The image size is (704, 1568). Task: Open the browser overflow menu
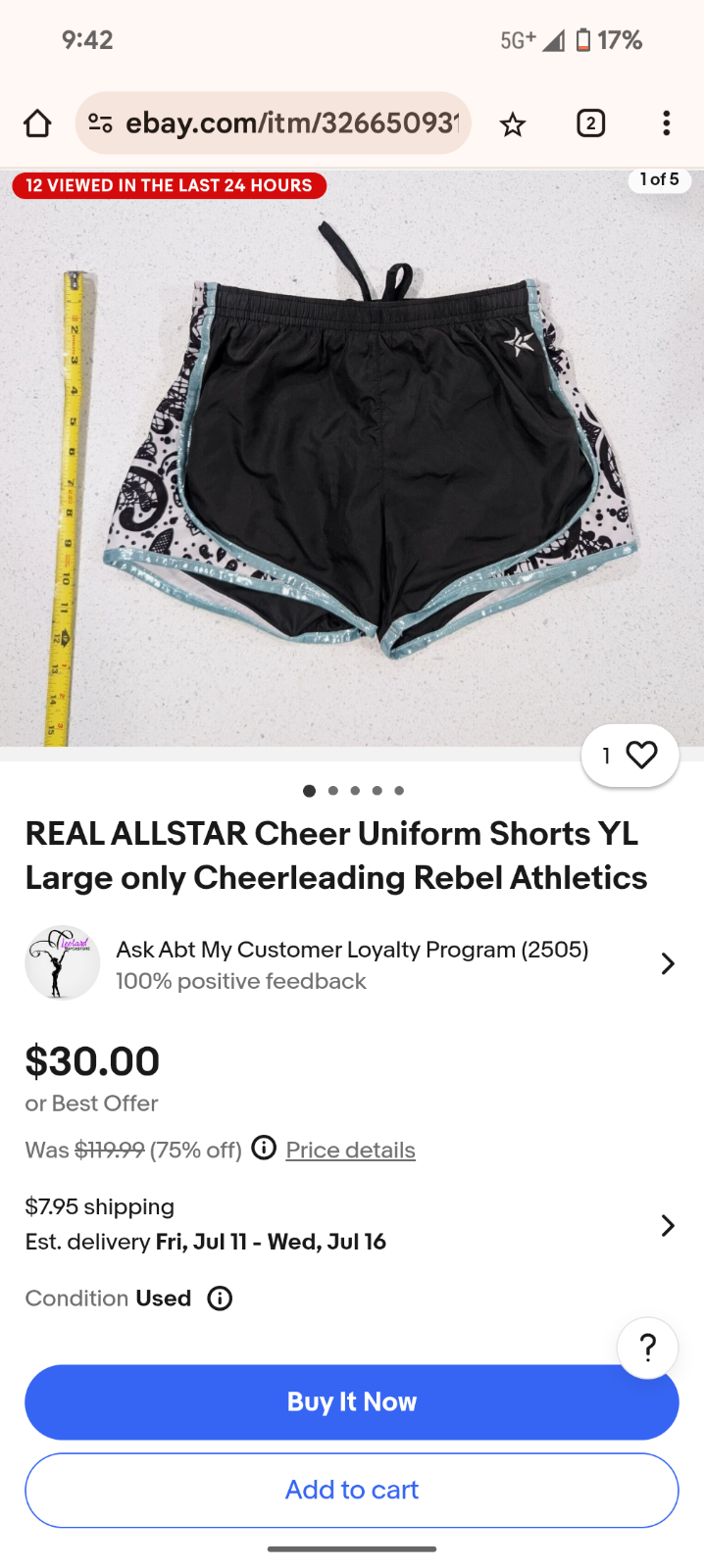point(666,123)
